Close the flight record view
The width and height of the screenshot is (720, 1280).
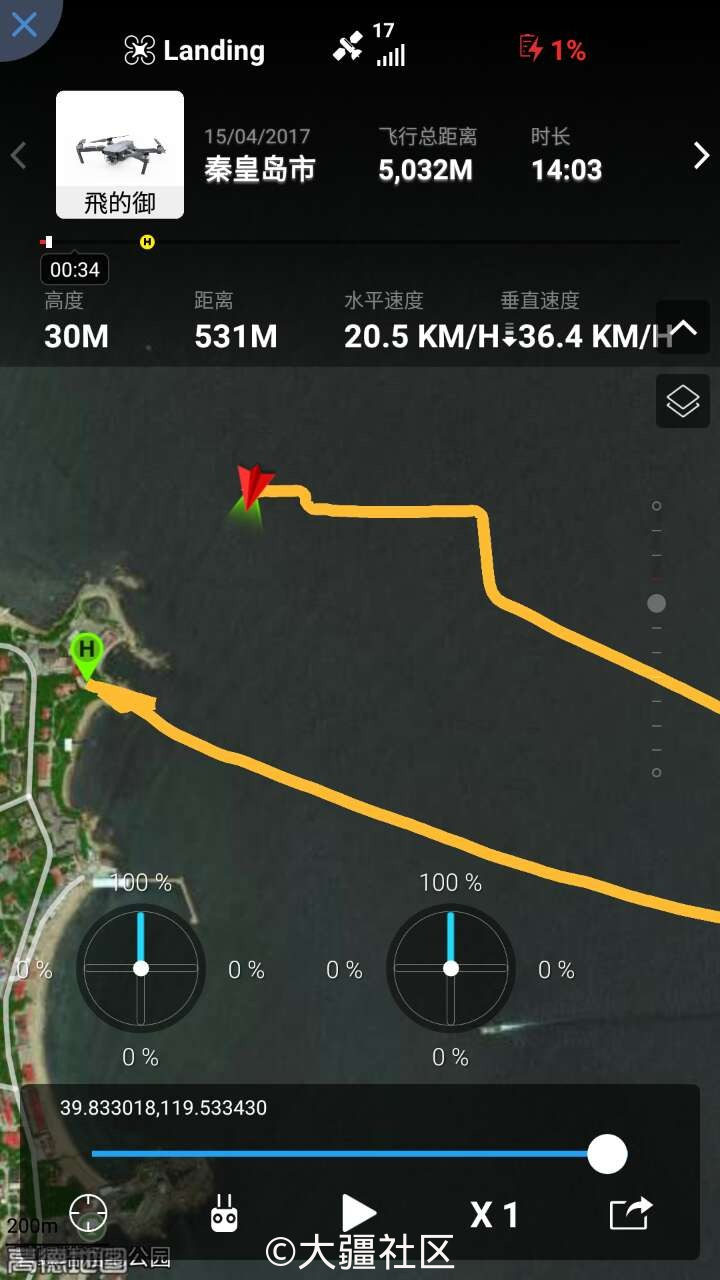24,24
